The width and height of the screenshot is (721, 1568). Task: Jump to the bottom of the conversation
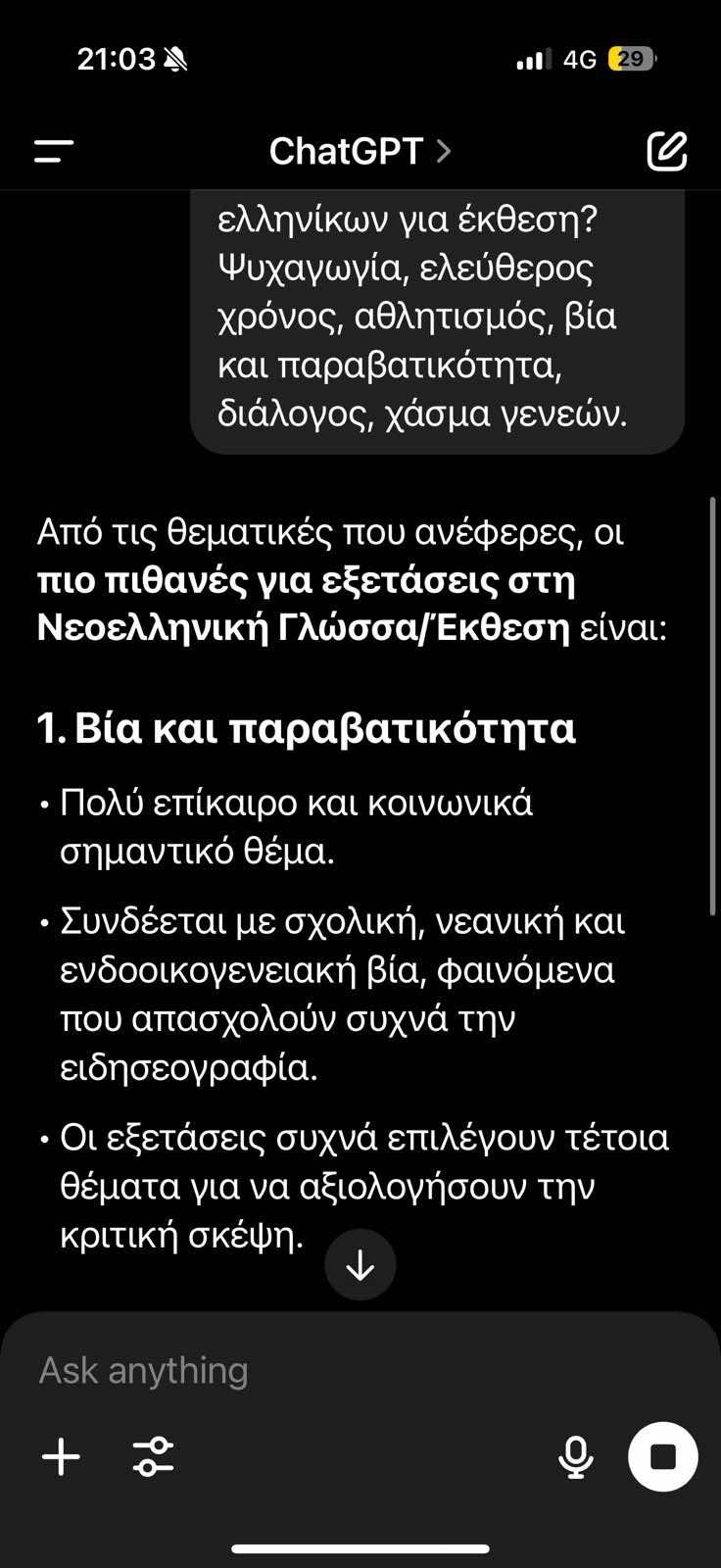coord(360,1265)
